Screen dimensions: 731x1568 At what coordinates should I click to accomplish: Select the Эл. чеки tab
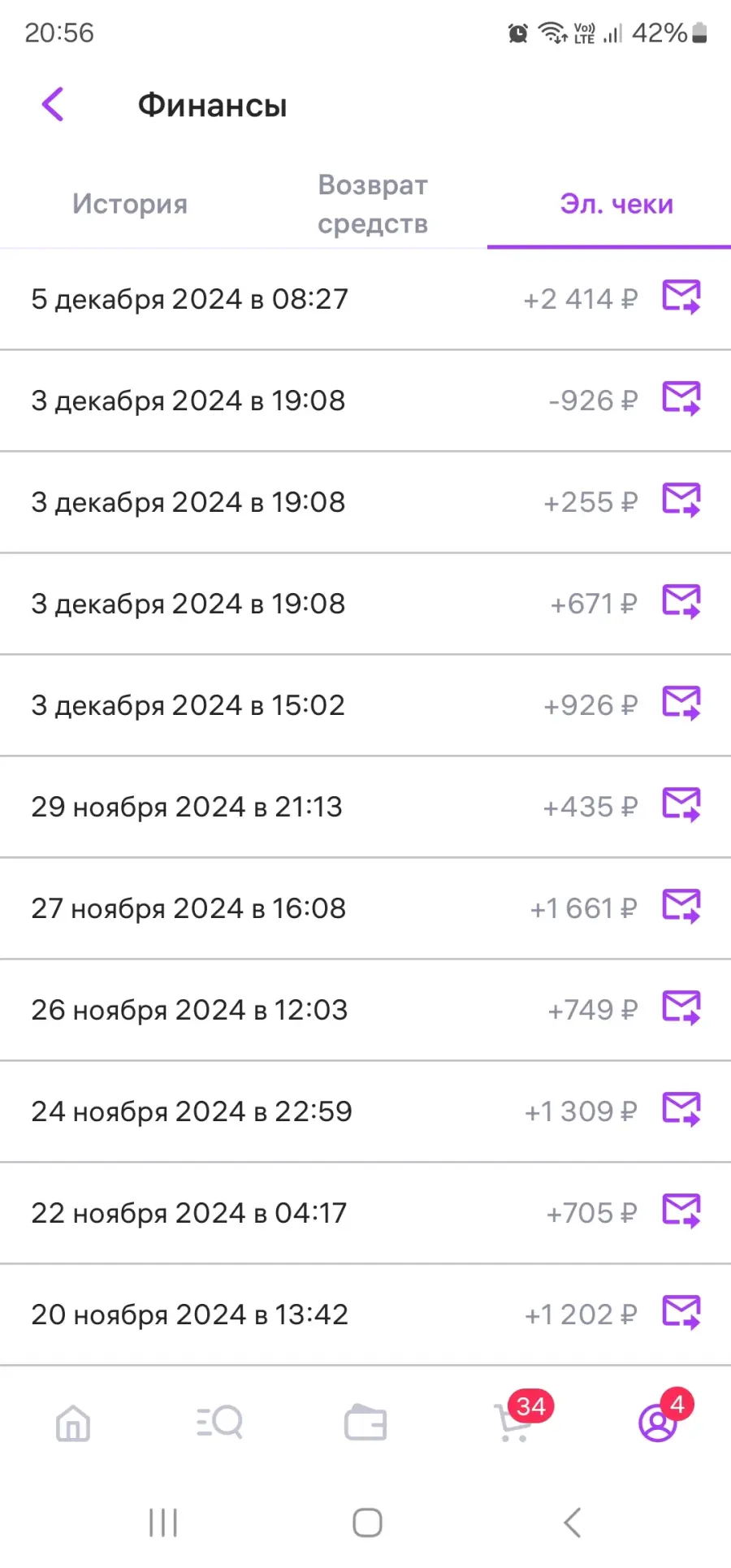[x=616, y=204]
